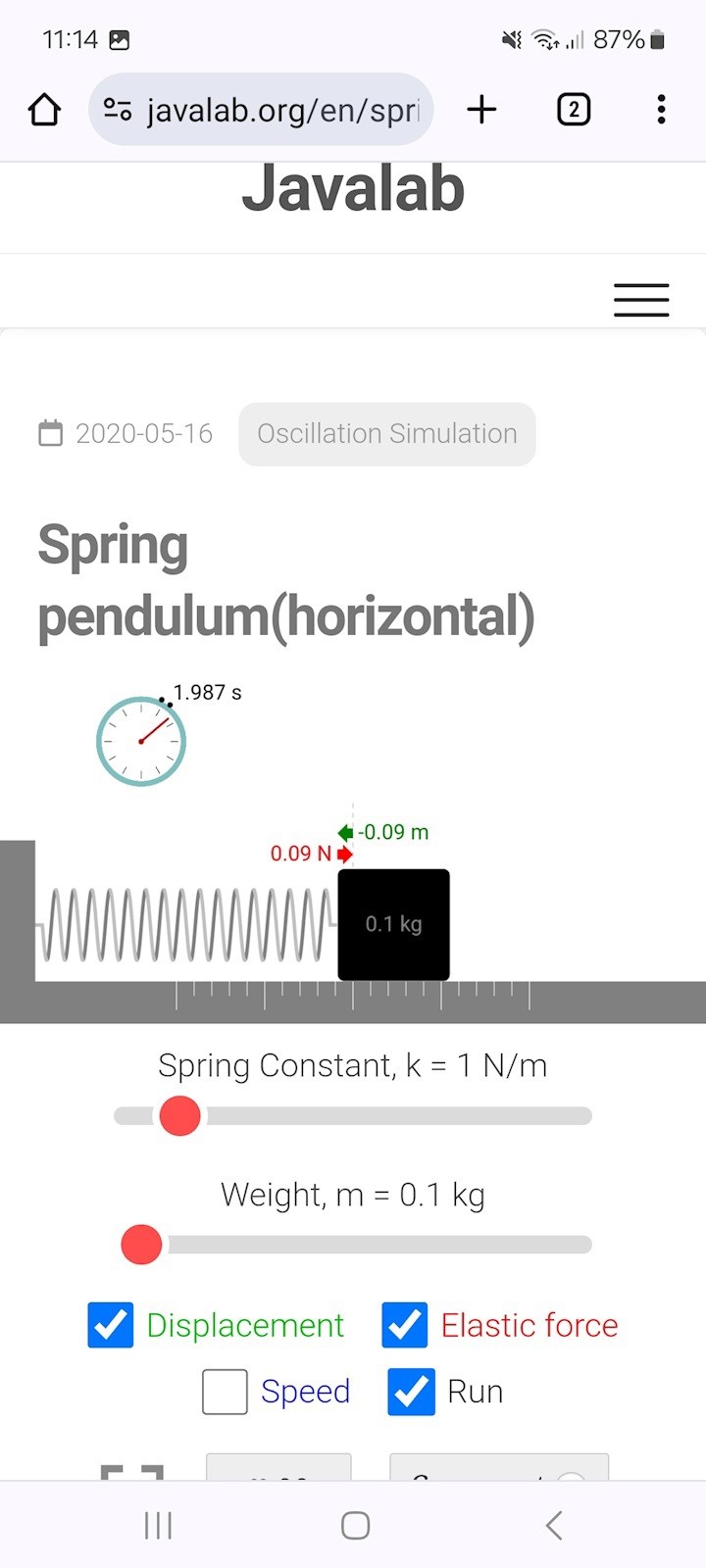The width and height of the screenshot is (706, 1568).
Task: Open the Javalab site title
Action: tap(353, 189)
